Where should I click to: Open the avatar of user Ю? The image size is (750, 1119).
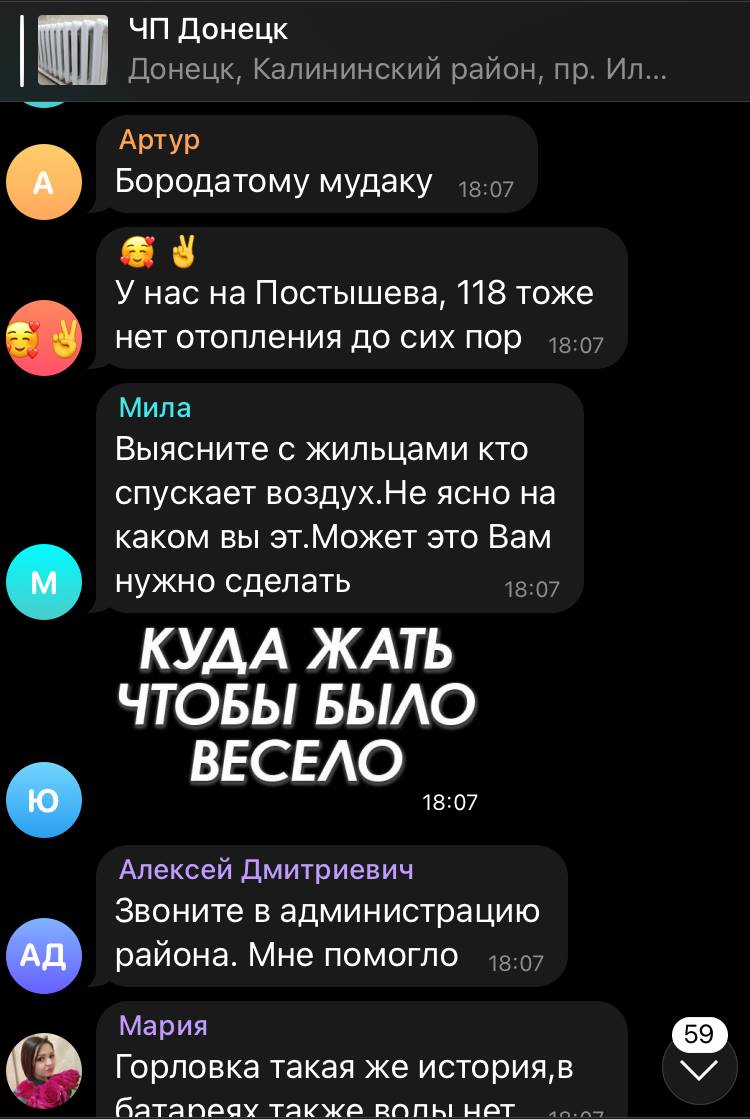pyautogui.click(x=43, y=799)
